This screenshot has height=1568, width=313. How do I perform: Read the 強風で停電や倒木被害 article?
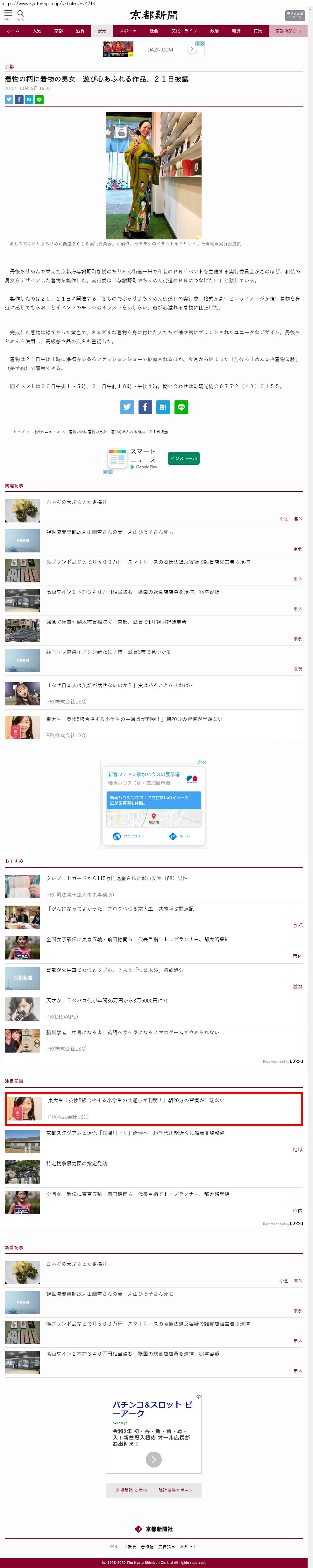tap(116, 622)
